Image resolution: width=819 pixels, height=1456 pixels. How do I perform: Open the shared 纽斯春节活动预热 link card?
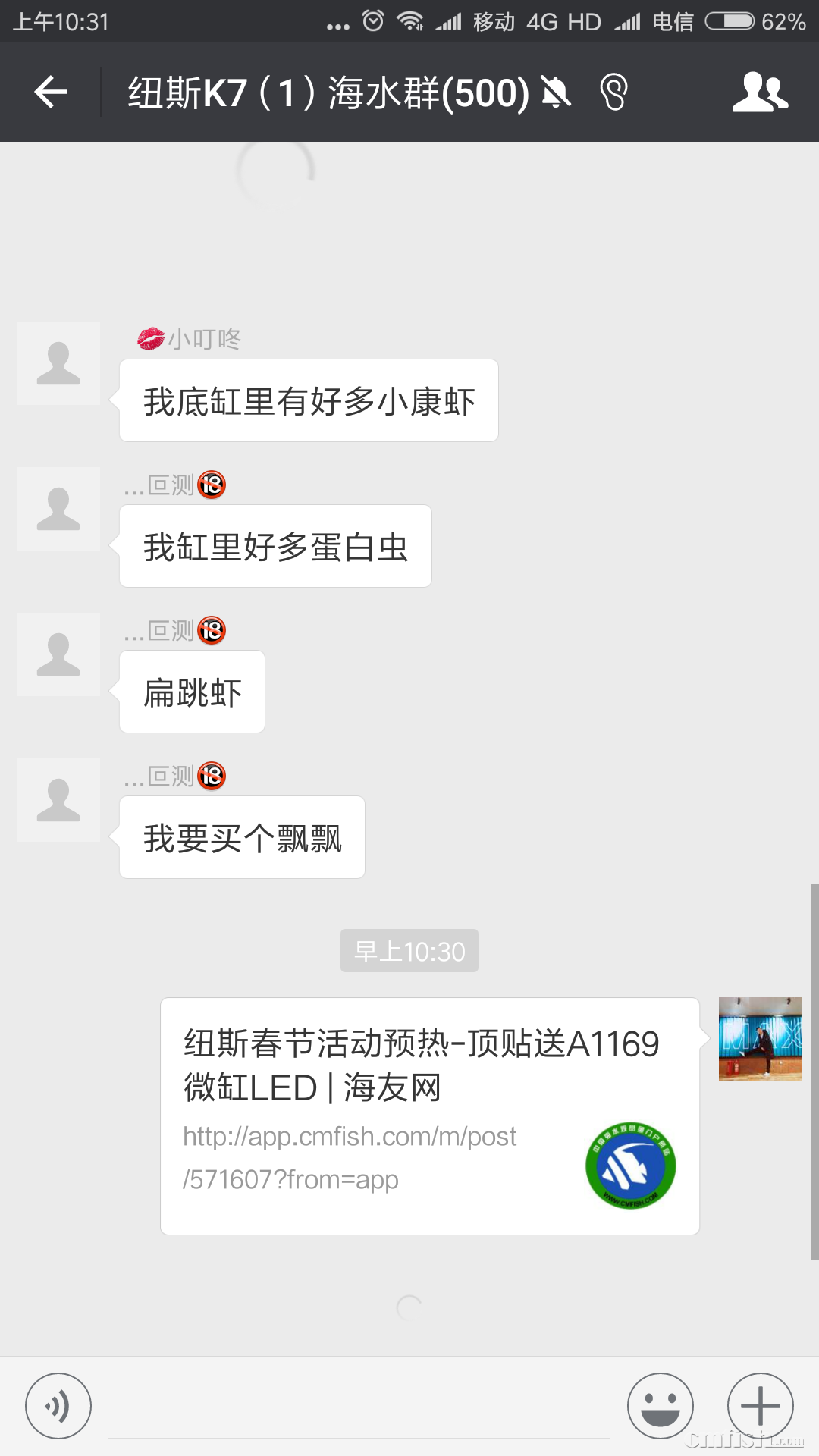coord(429,1116)
